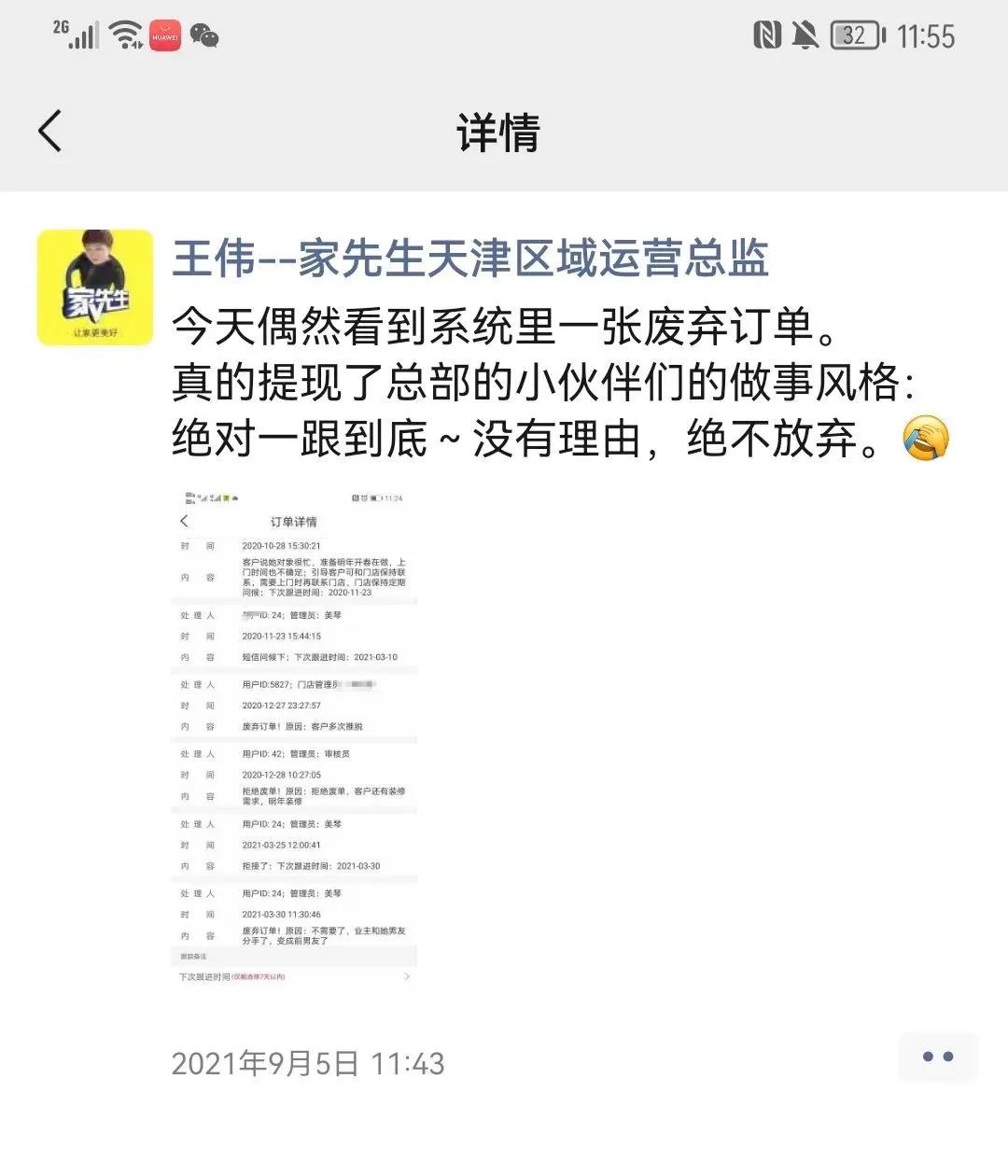Open the posted order details screenshot
Viewport: 1008px width, 1176px height.
(x=295, y=737)
